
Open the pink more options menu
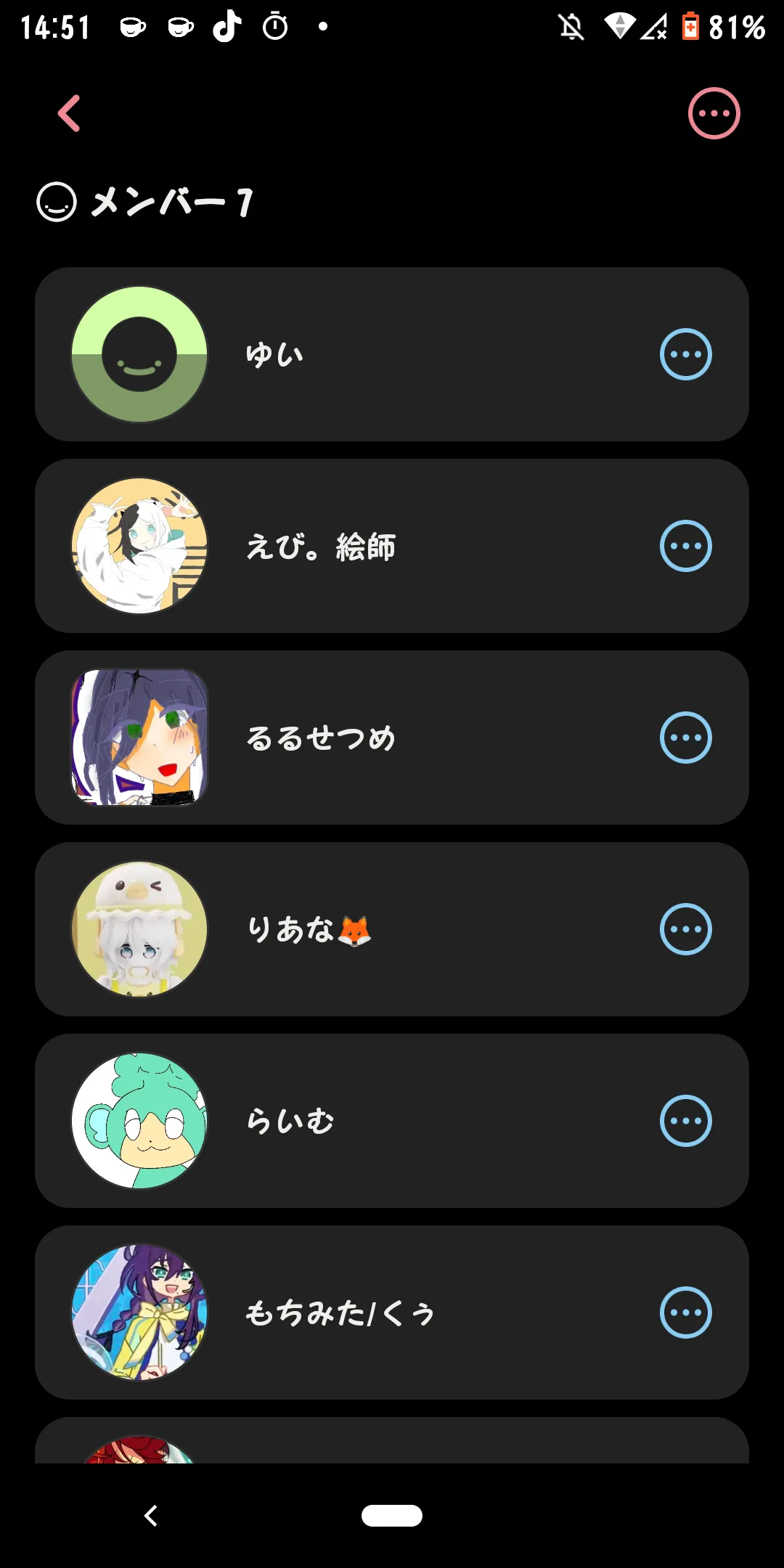pyautogui.click(x=714, y=113)
